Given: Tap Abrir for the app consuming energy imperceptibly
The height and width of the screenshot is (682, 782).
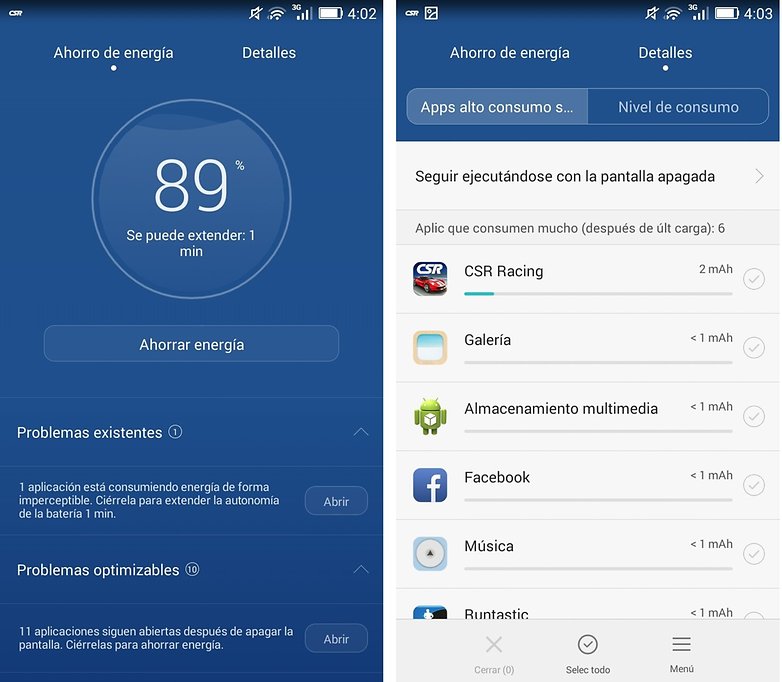Looking at the screenshot, I should coord(336,501).
